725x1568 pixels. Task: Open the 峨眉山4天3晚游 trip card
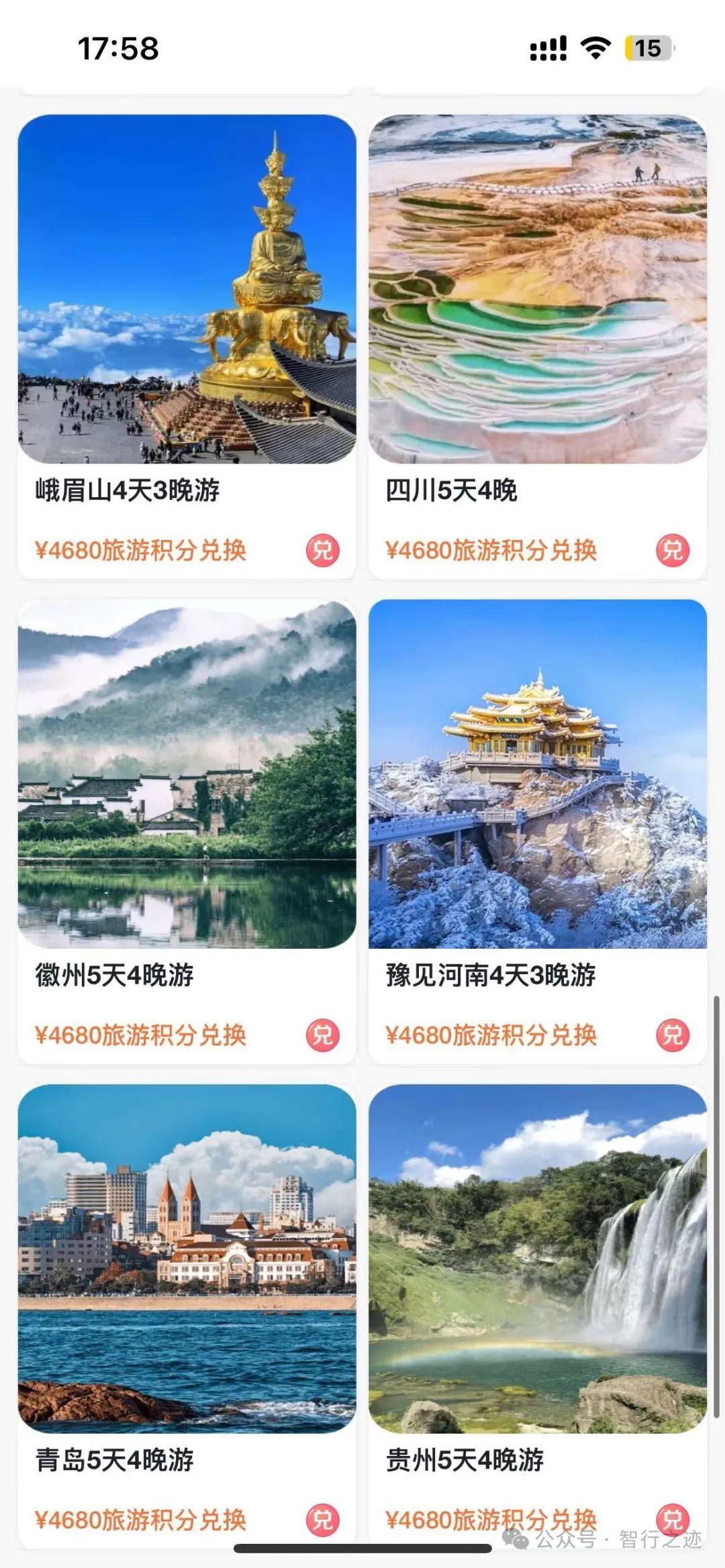187,290
